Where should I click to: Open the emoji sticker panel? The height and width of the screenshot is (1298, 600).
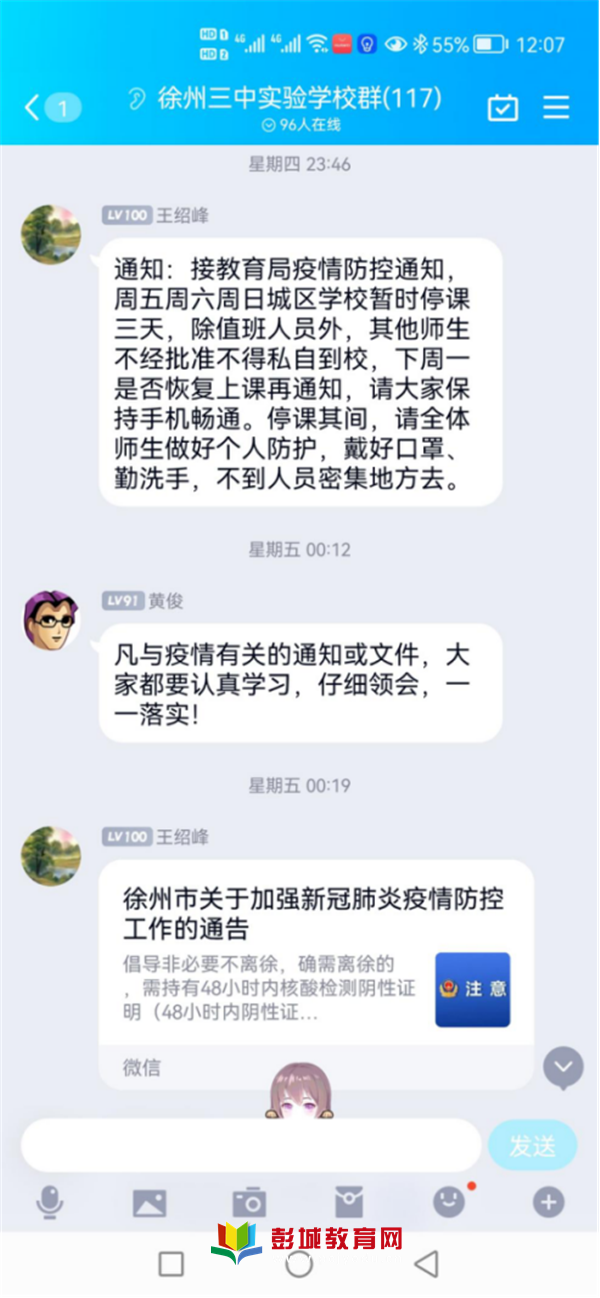tap(449, 1202)
